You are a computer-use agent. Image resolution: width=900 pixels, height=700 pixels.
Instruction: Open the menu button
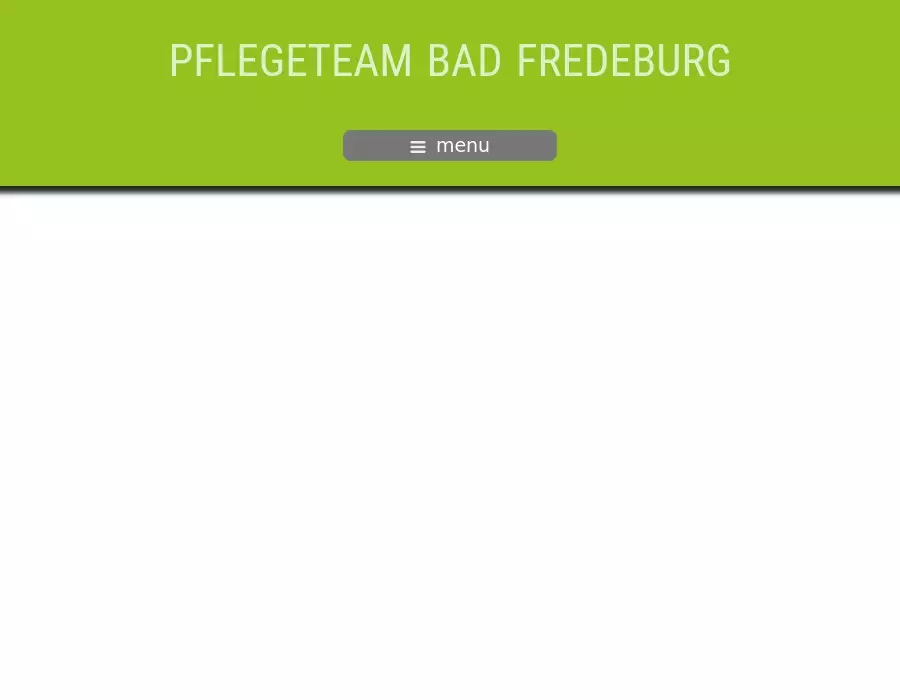[x=450, y=146]
